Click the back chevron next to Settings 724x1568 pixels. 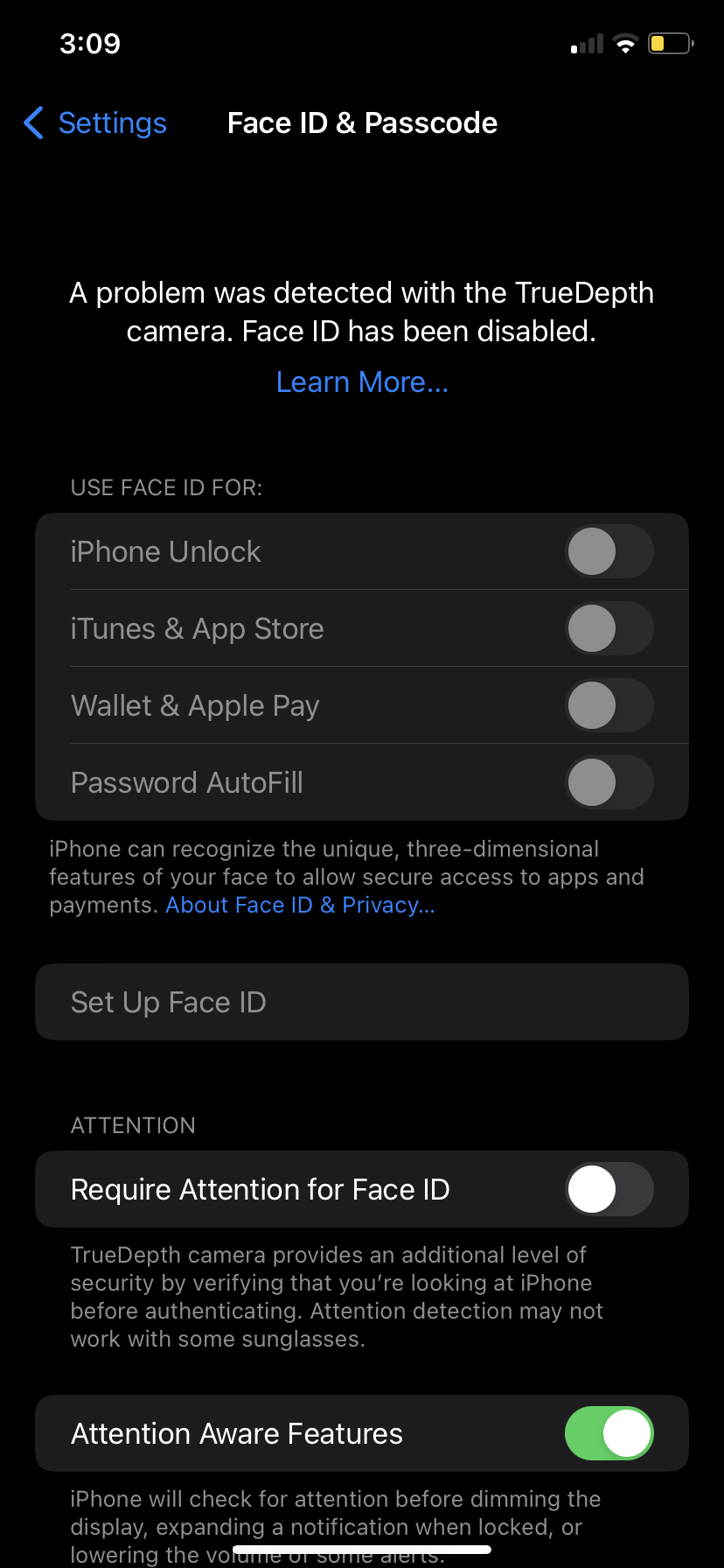32,123
